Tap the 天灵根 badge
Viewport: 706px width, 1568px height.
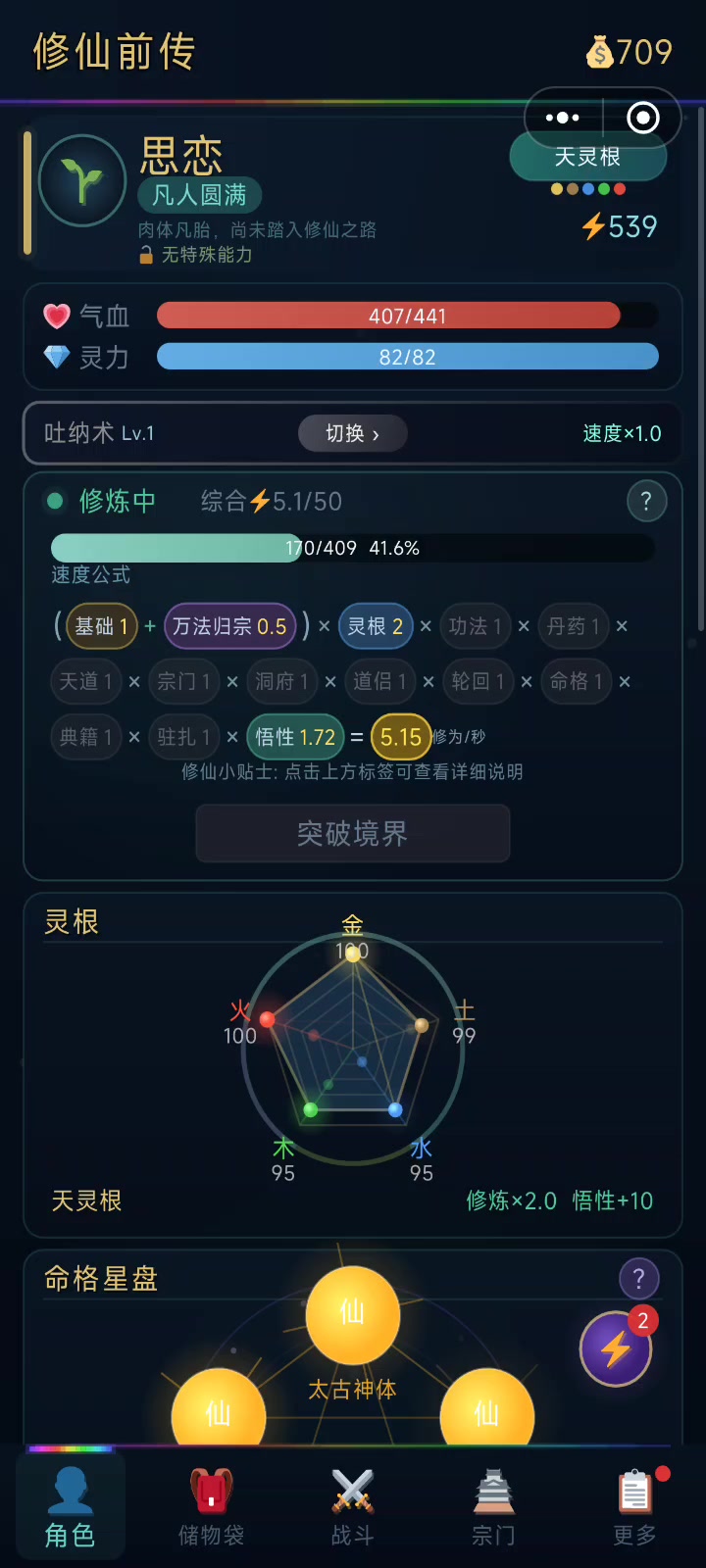point(587,159)
